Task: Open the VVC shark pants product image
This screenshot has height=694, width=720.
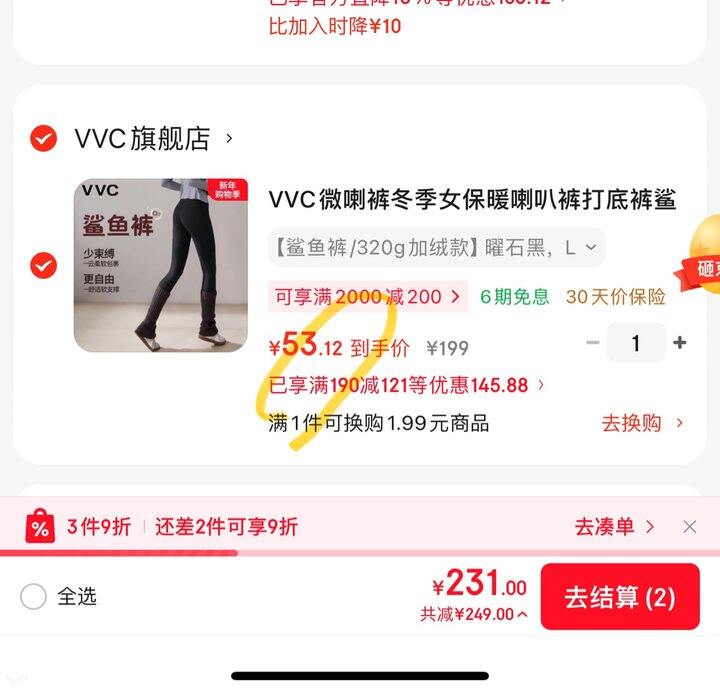Action: (x=160, y=265)
